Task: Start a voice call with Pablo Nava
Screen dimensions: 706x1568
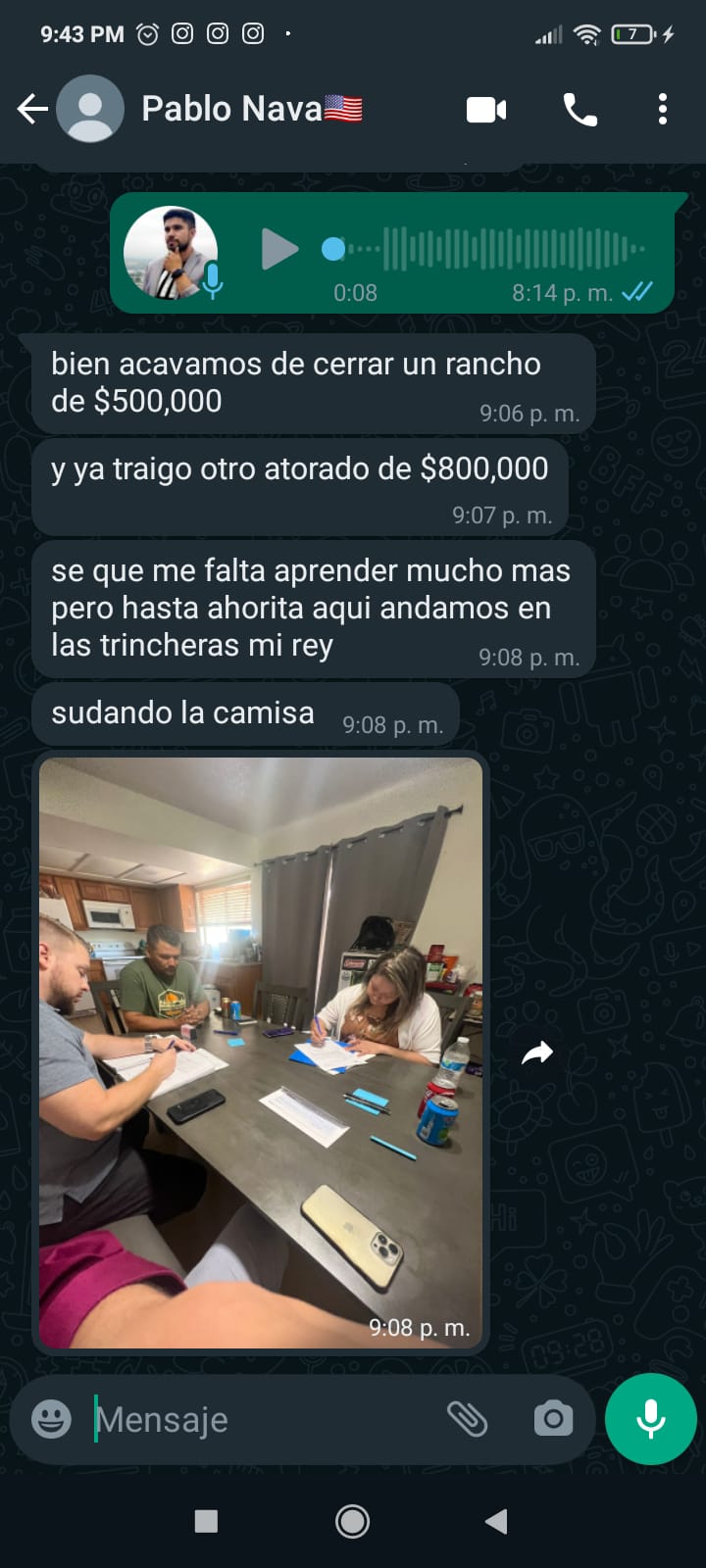Action: [580, 110]
